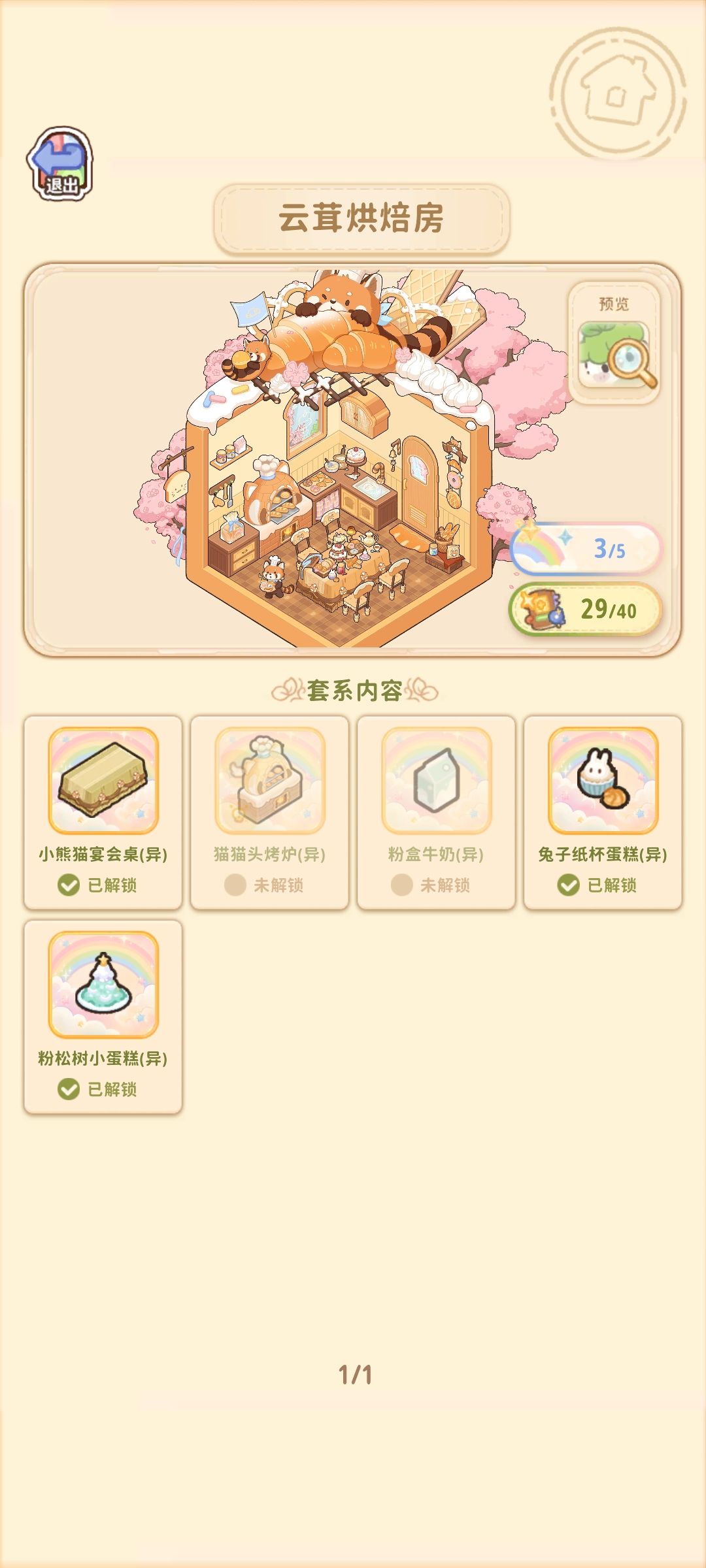Screen dimensions: 706x1568
Task: Tap the 退出 exit button
Action: (60, 163)
